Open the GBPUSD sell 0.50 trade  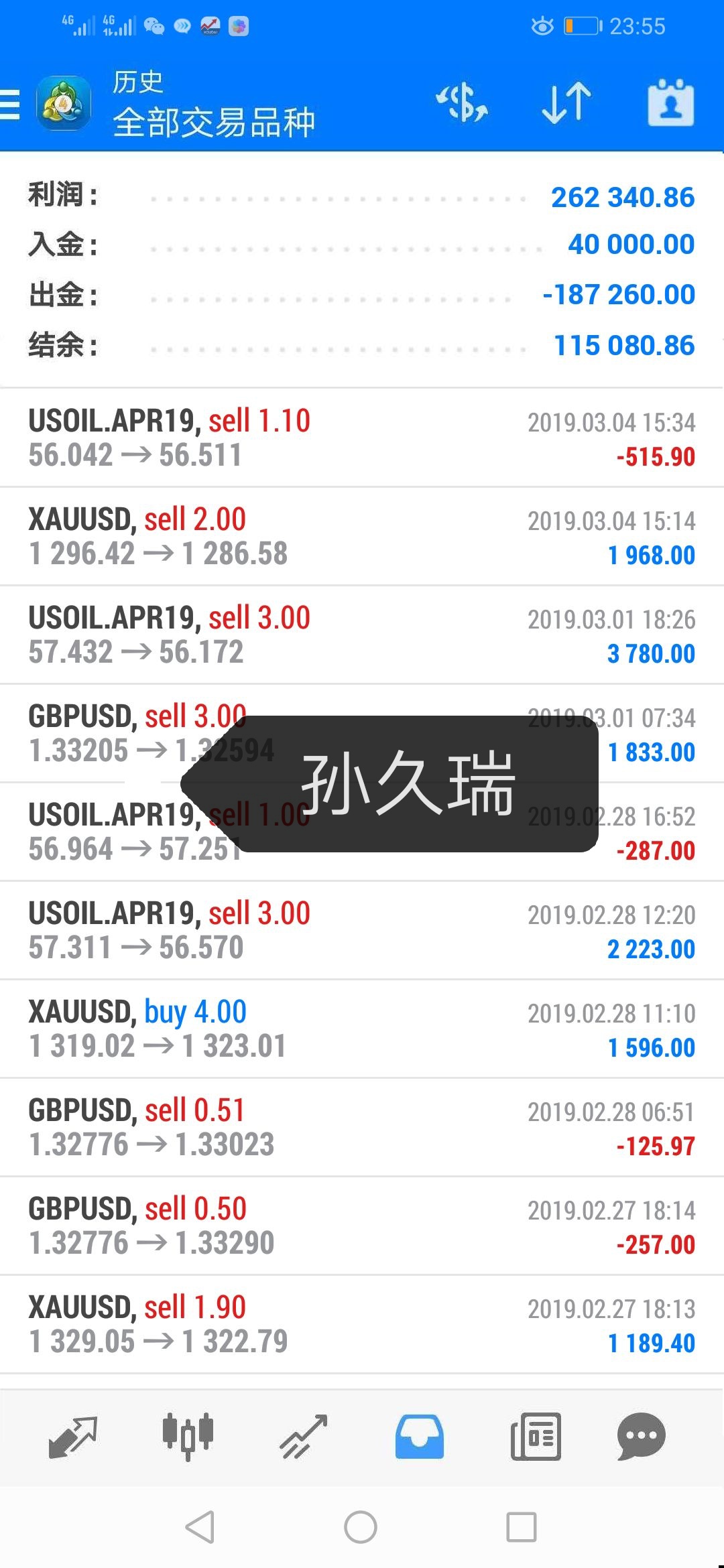362,1226
